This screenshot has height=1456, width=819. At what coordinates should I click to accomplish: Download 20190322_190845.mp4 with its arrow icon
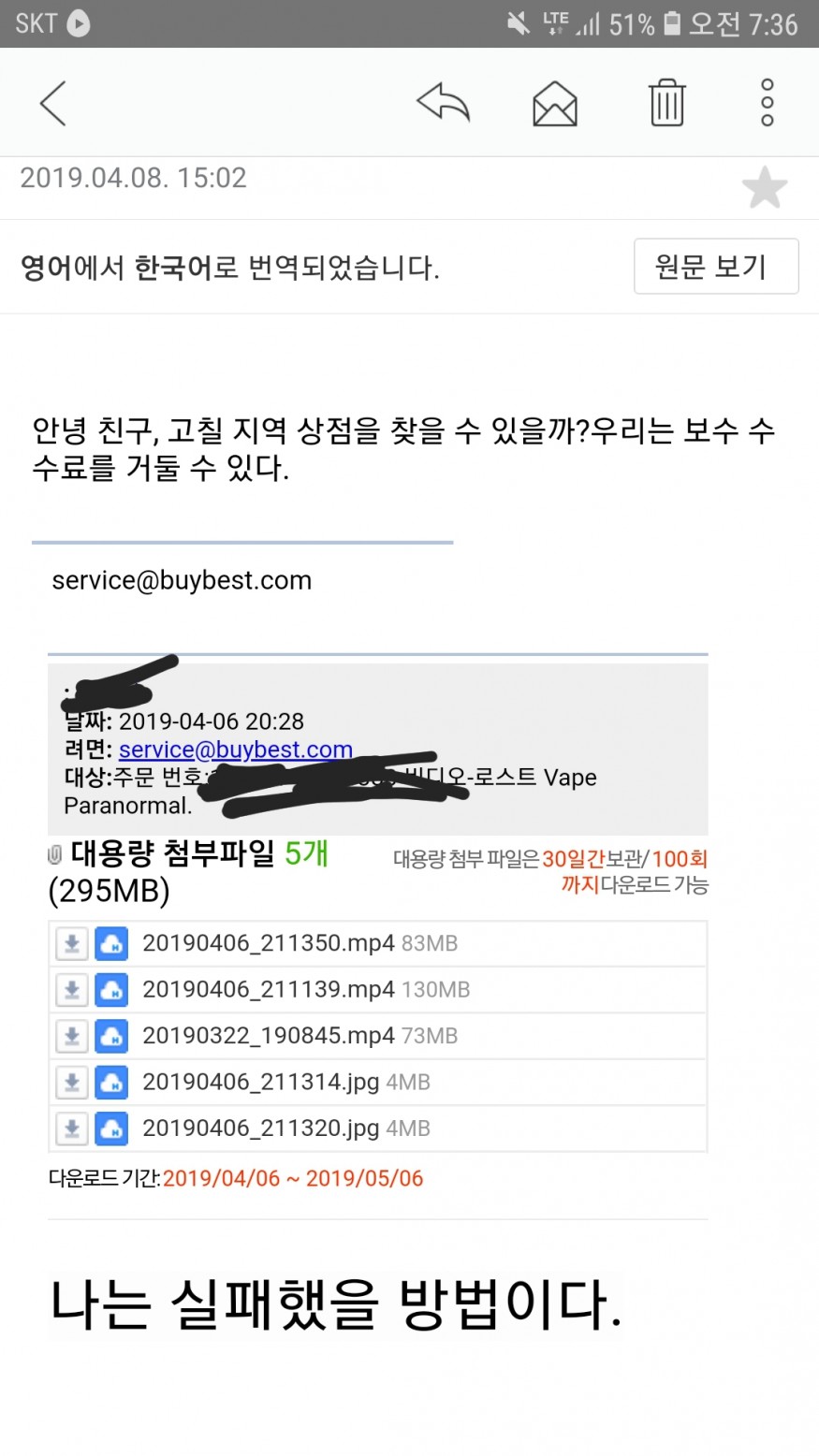coord(72,1036)
